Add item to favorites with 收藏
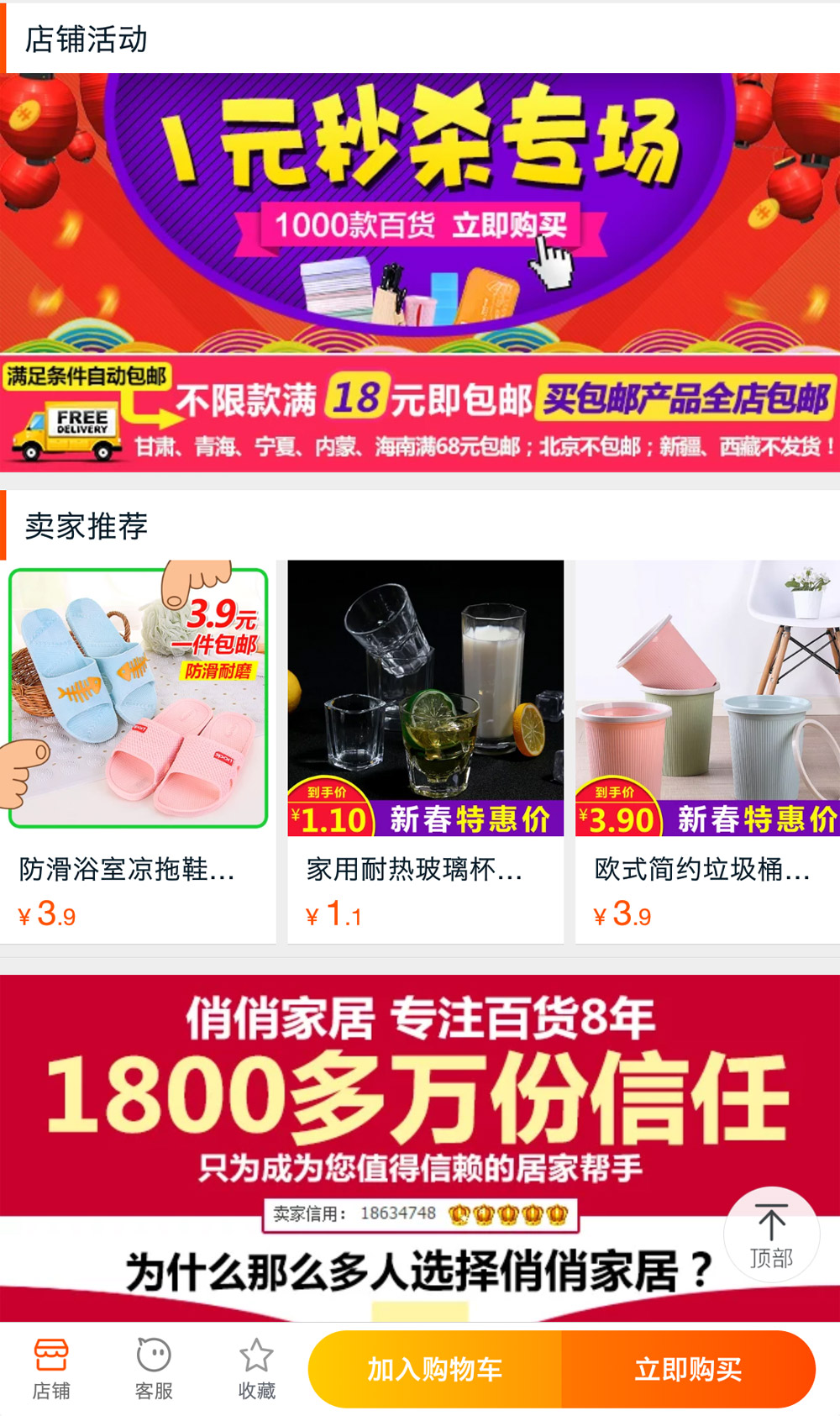Viewport: 840px width, 1416px height. click(x=256, y=1368)
